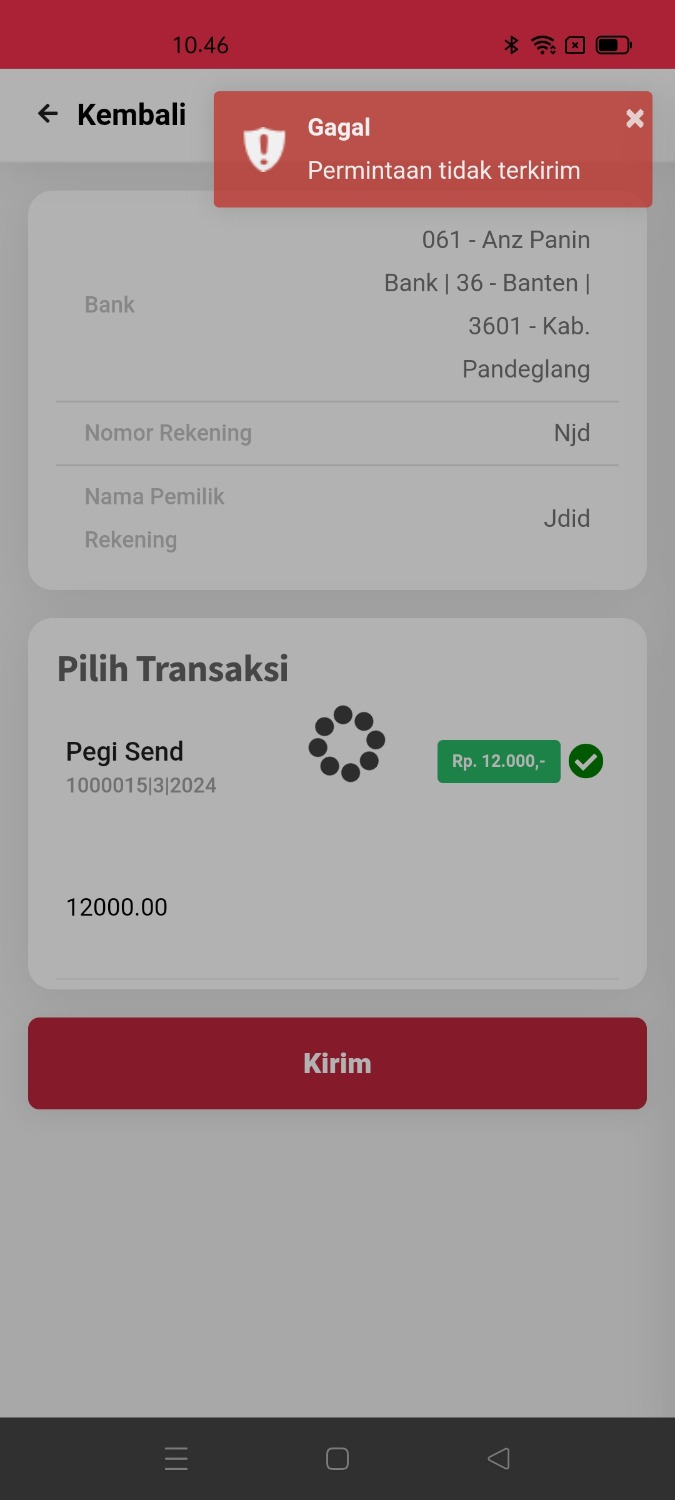Toggle the green check on Pegi Send
This screenshot has width=675, height=1500.
(x=586, y=762)
